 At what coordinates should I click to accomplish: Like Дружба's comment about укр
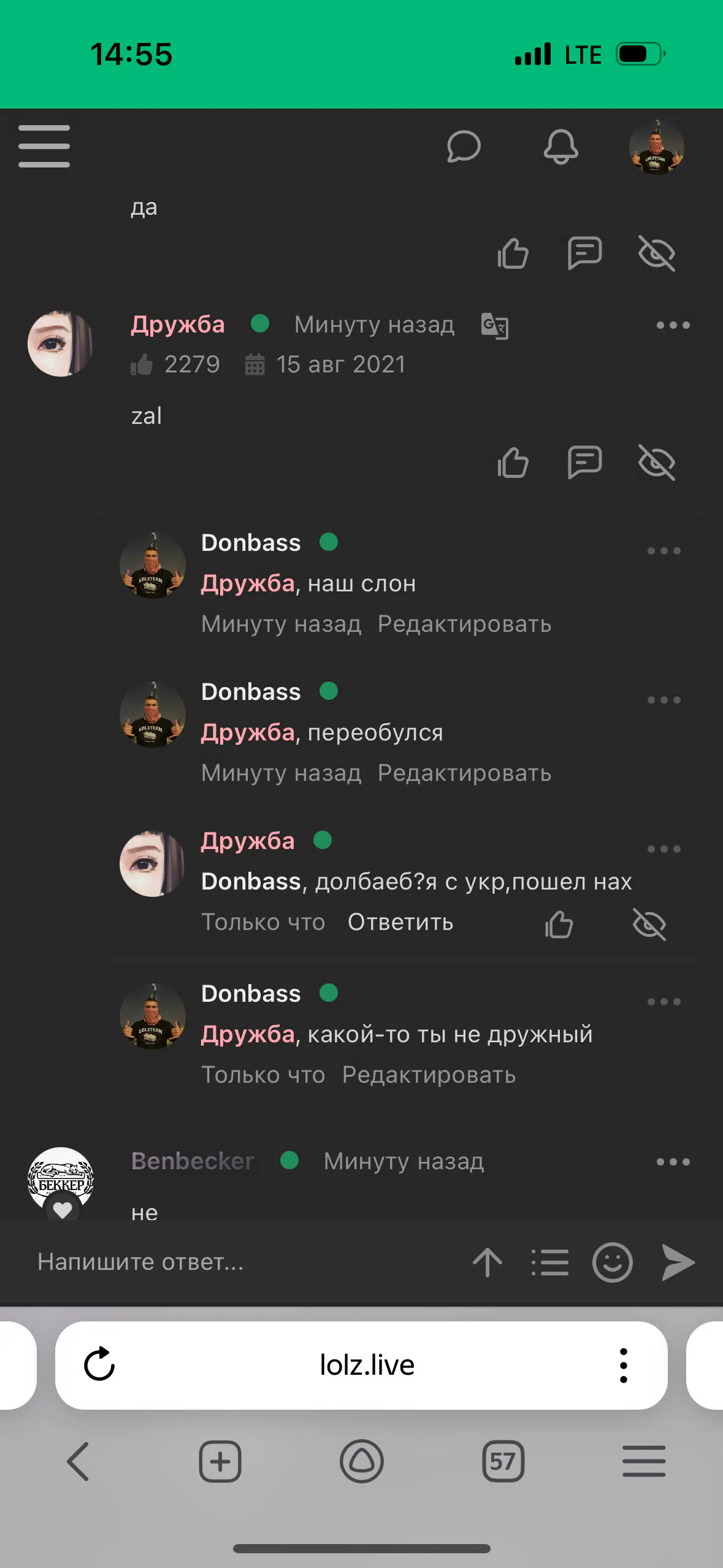[559, 924]
